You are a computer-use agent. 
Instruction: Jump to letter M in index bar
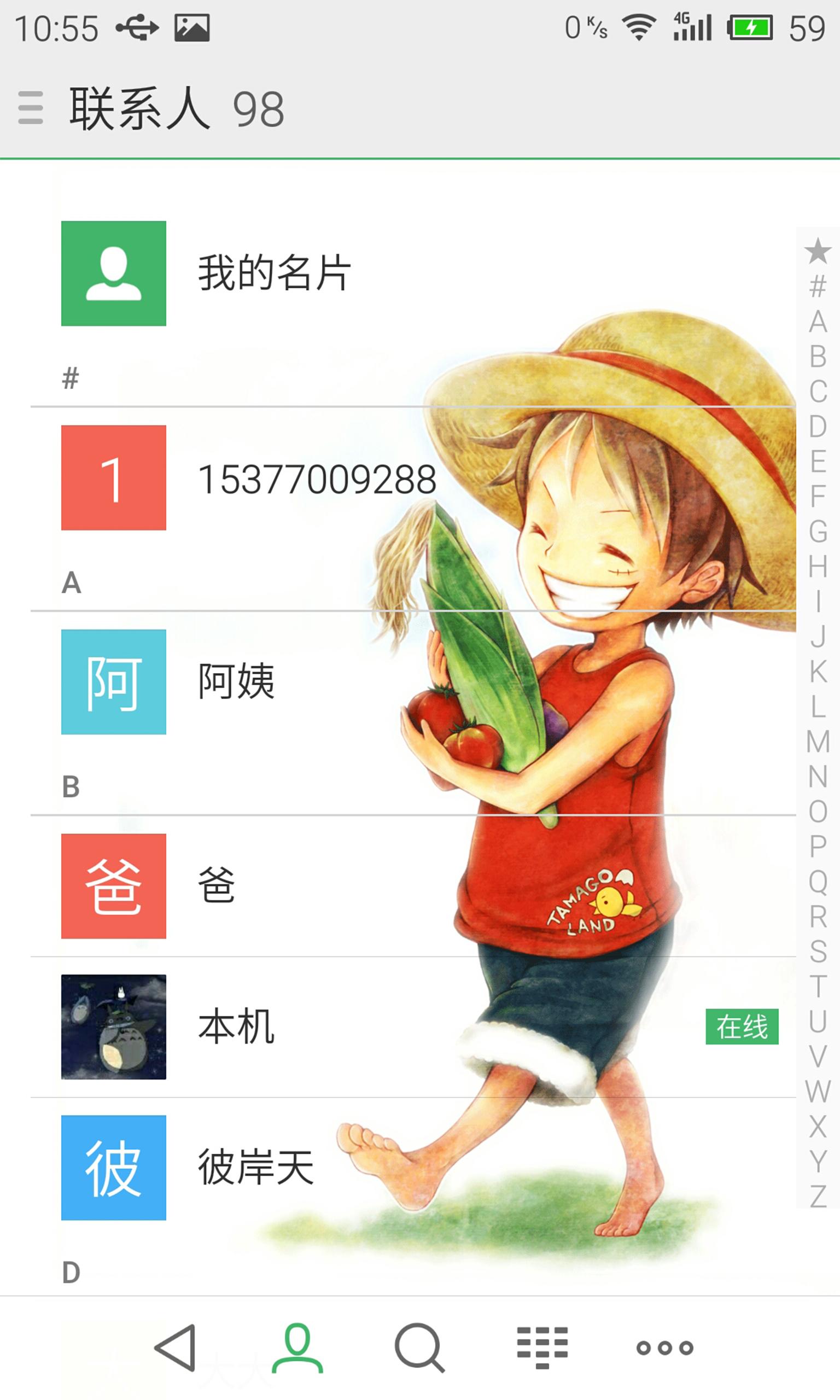click(818, 742)
